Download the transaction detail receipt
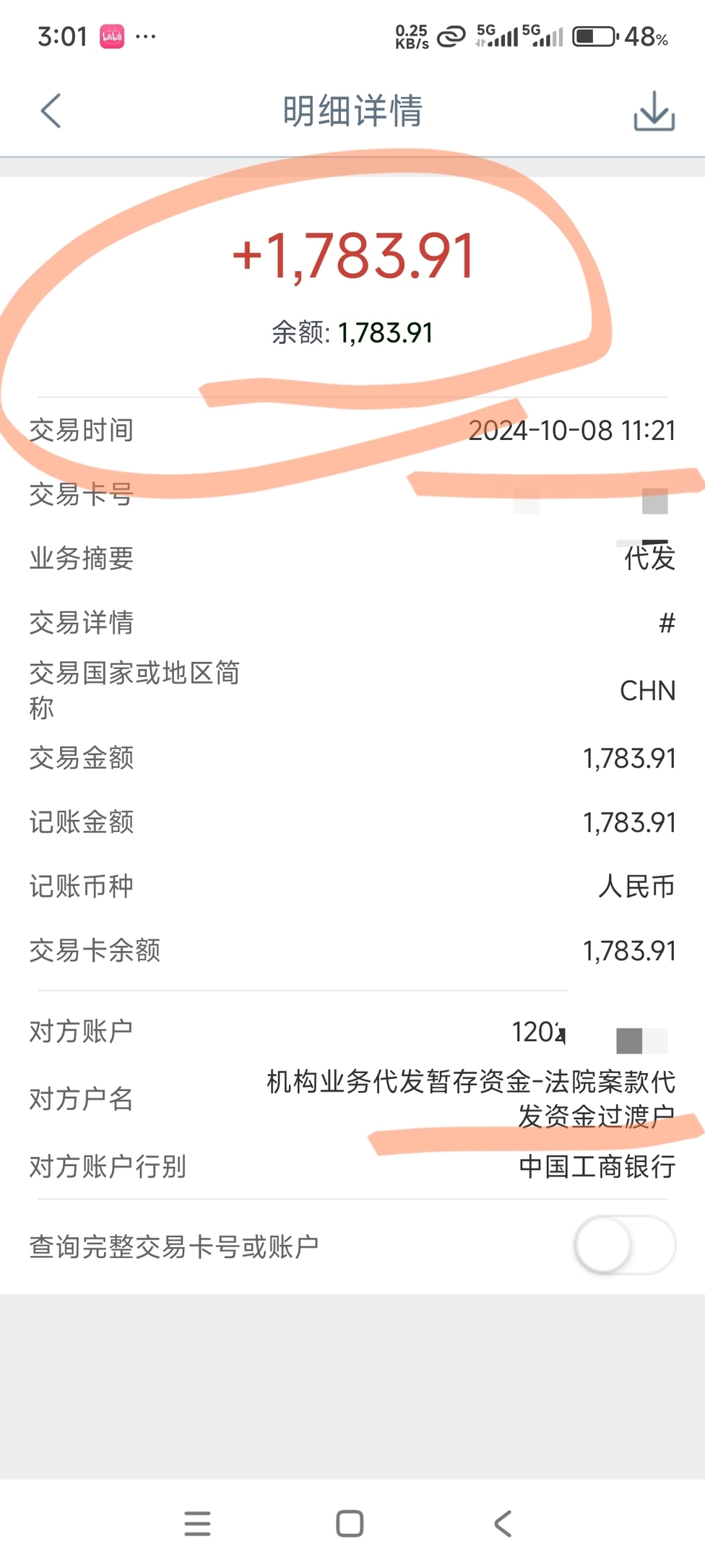The height and width of the screenshot is (1568, 705). tap(654, 111)
